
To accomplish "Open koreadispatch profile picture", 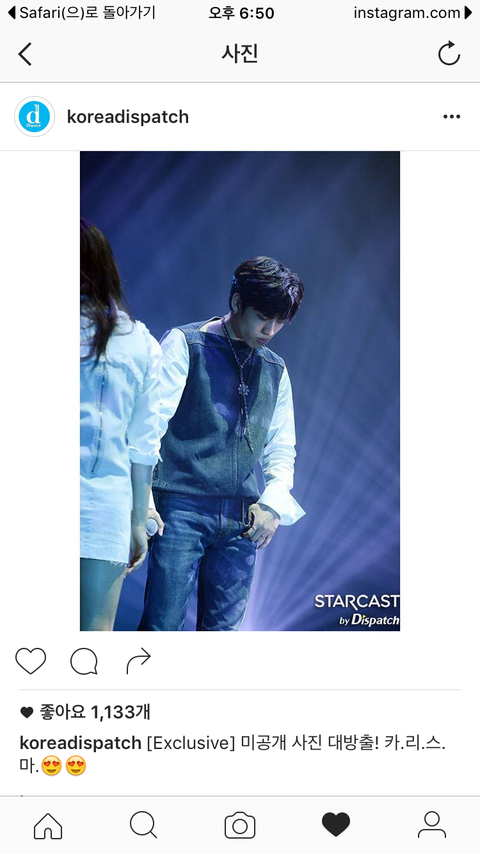I will click(34, 117).
